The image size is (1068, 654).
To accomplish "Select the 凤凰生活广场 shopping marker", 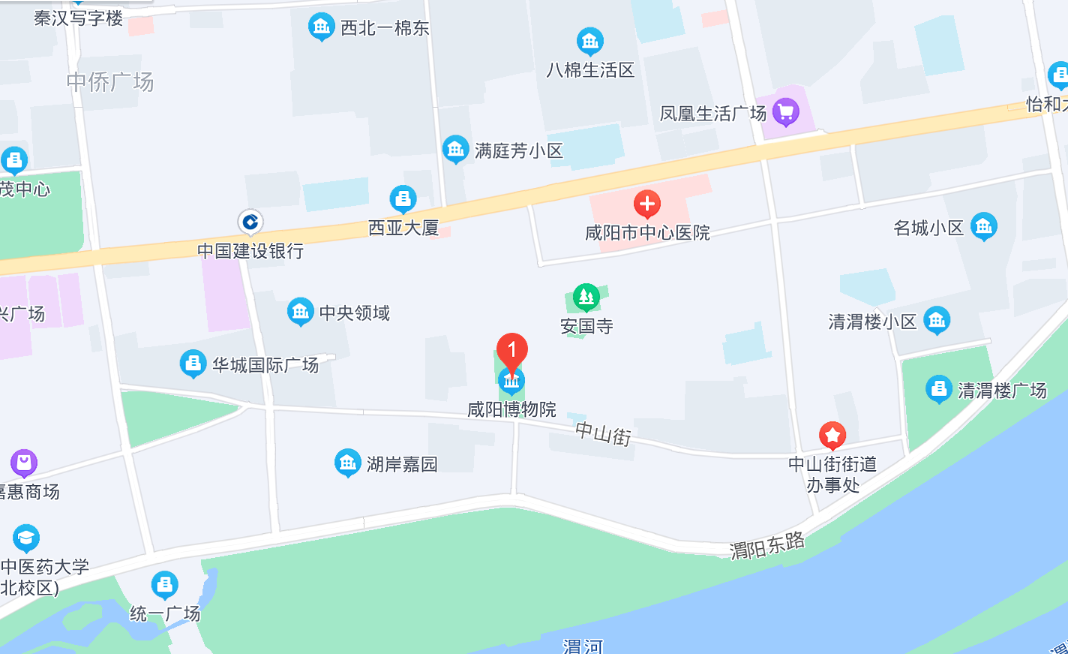I will 787,112.
